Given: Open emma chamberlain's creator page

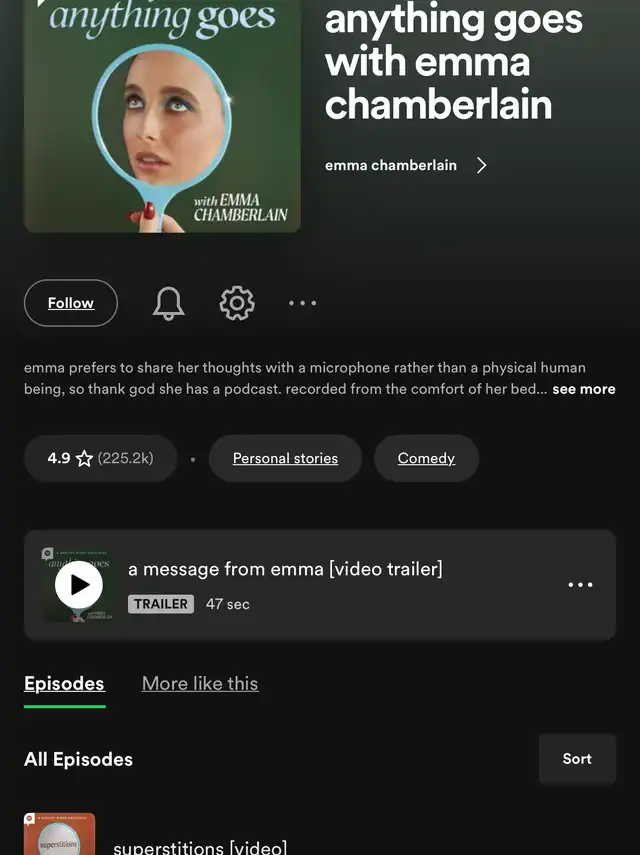Looking at the screenshot, I should click(x=405, y=165).
